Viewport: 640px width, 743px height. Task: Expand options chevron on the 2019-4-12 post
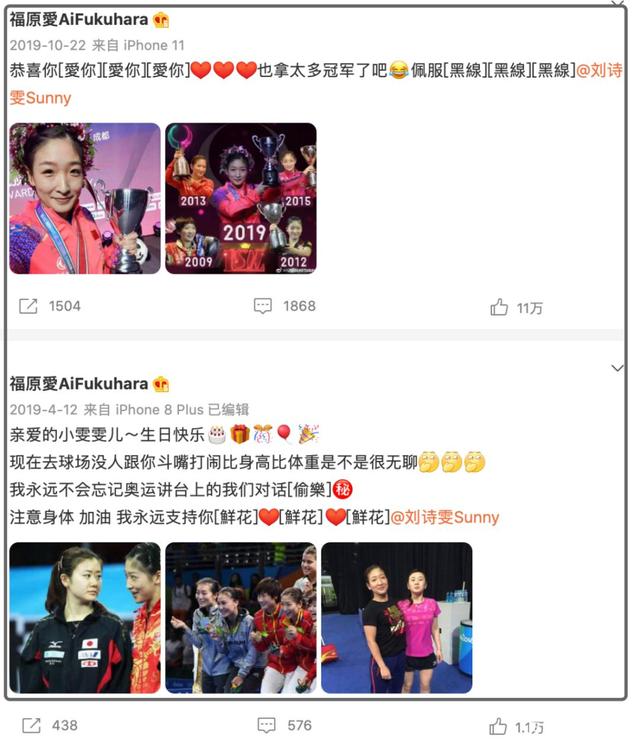point(617,369)
